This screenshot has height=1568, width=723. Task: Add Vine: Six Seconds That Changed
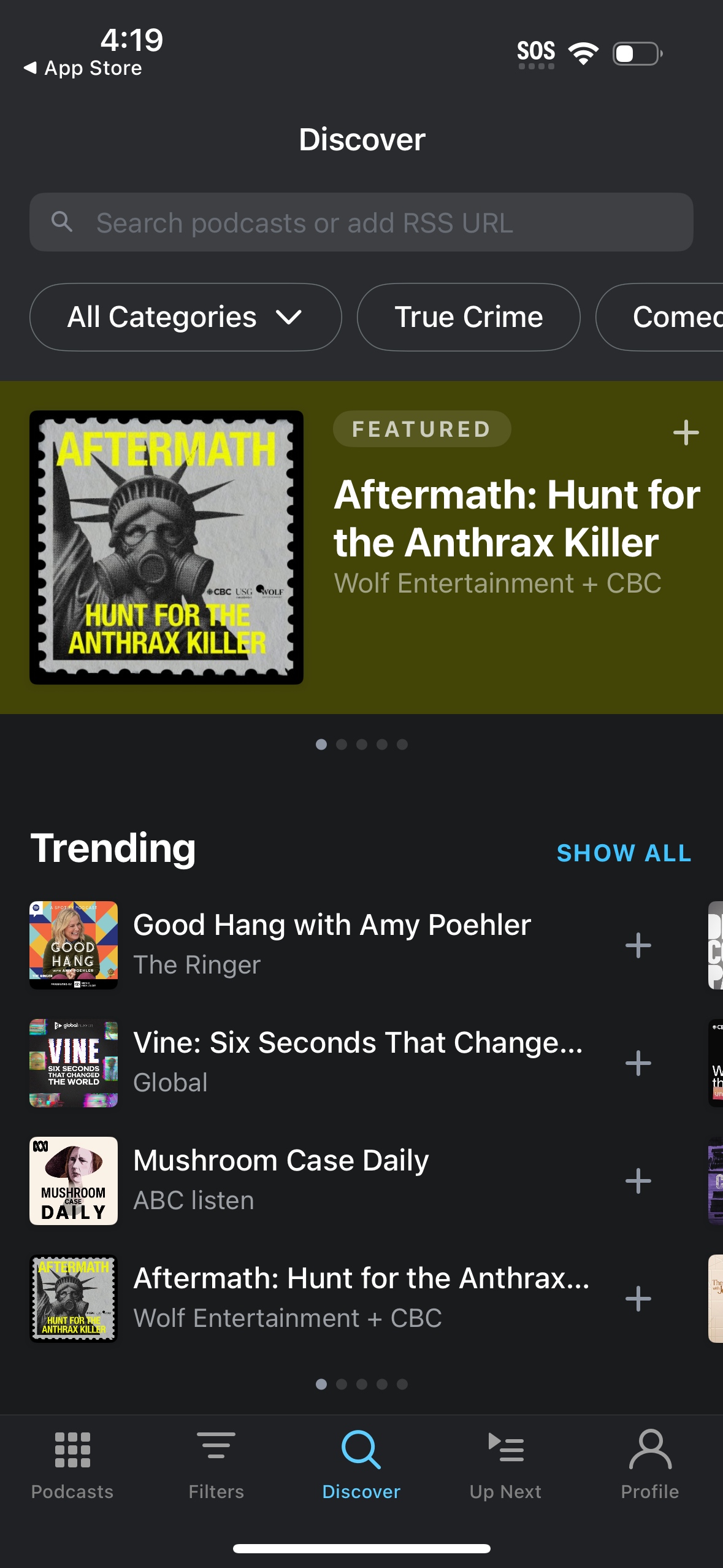pos(638,1063)
